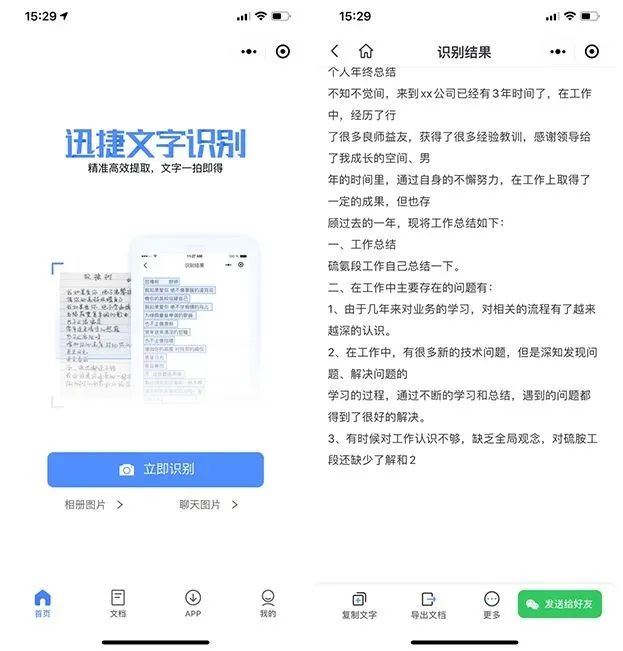This screenshot has height=651, width=623.
Task: Tap 导出文档 to export the result
Action: pos(428,604)
